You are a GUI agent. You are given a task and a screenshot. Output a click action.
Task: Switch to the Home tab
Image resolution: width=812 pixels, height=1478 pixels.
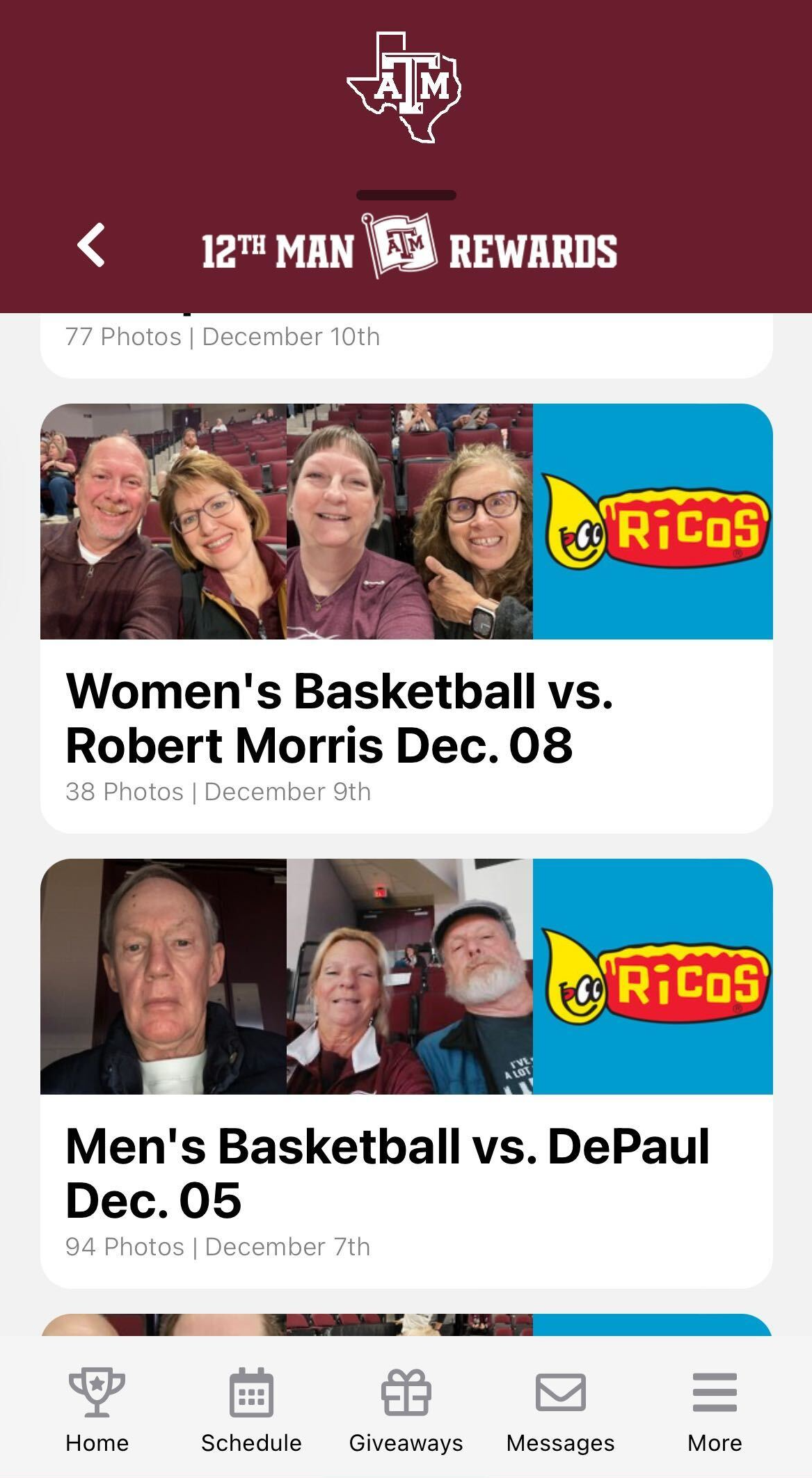(97, 1410)
